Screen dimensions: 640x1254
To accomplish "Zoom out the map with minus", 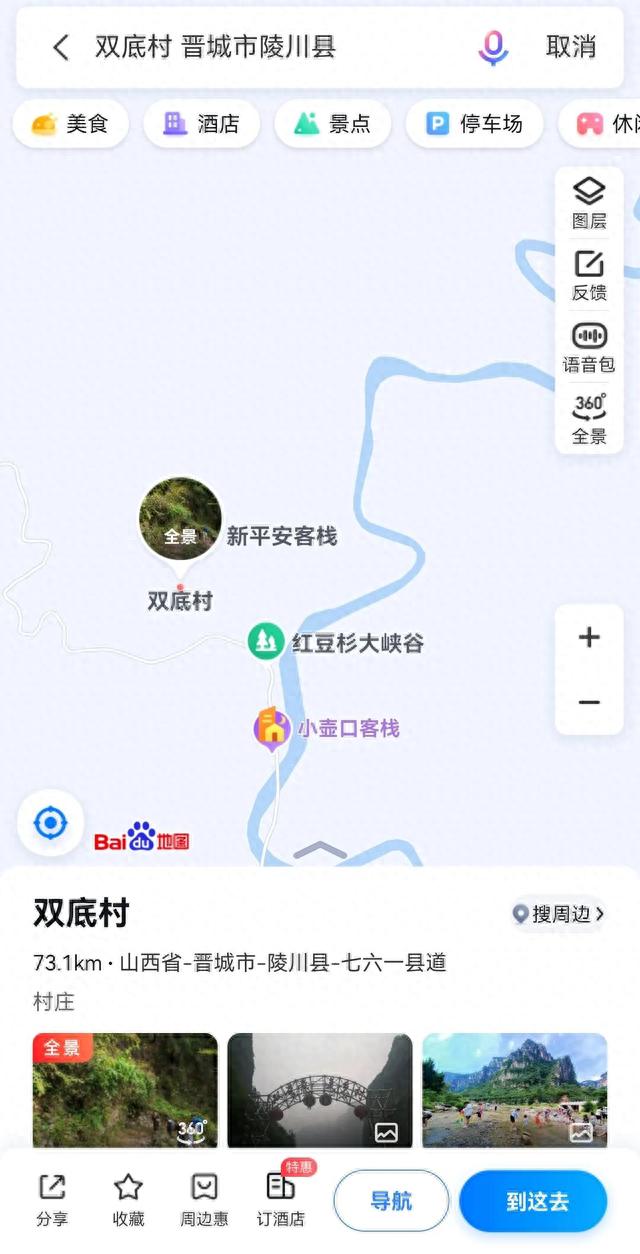I will tap(589, 702).
